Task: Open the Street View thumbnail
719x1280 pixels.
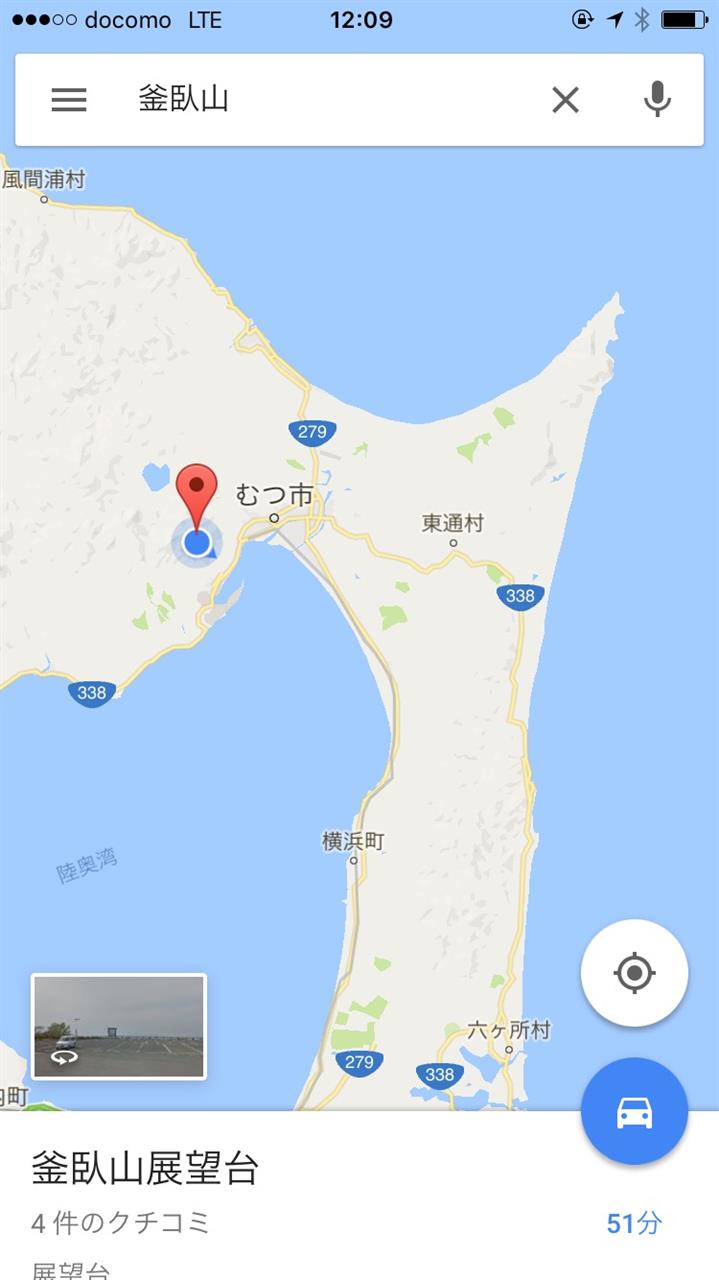Action: click(119, 1027)
